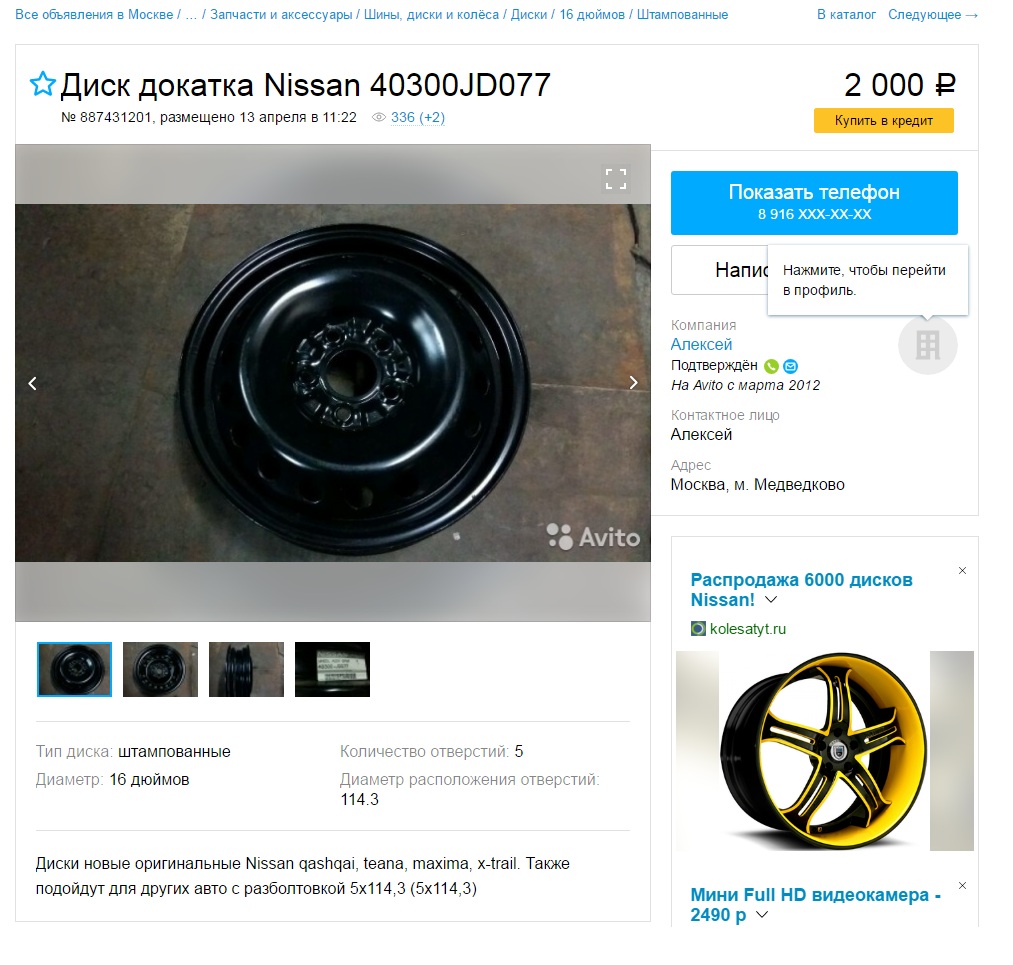This screenshot has height=965, width=1013.
Task: Go to 'Следующее' listing
Action: 933,15
